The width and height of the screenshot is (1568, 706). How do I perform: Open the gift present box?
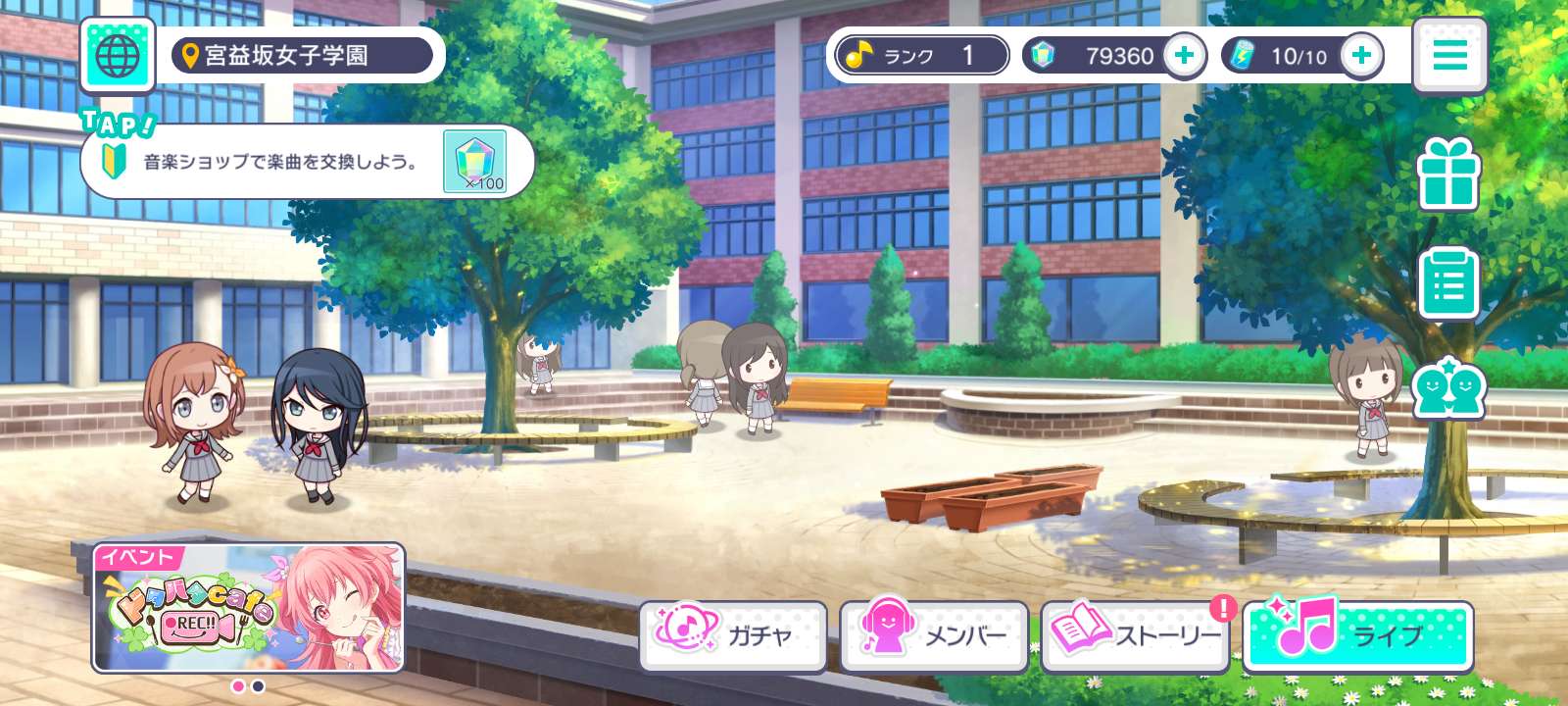pyautogui.click(x=1448, y=174)
